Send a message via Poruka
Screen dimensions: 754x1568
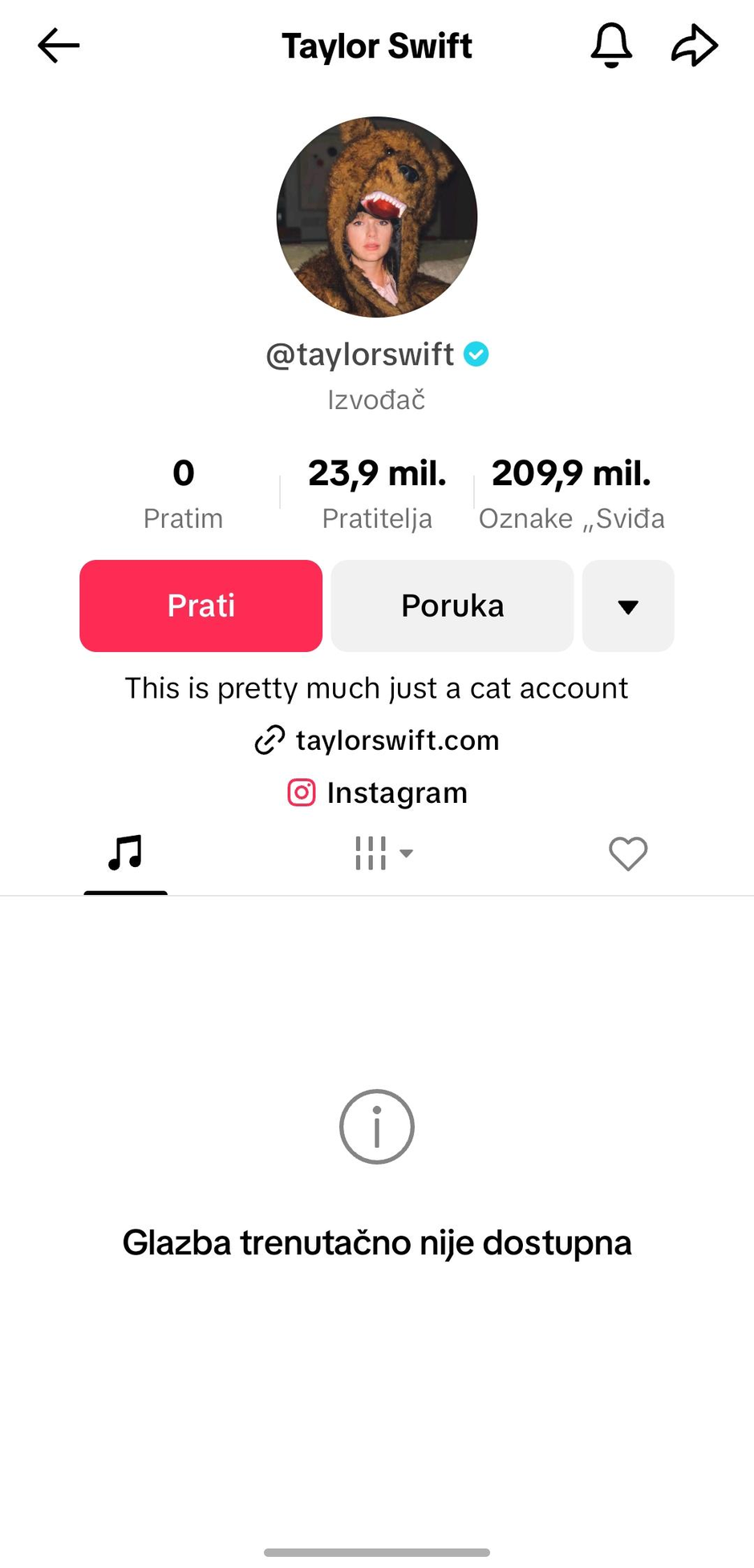click(452, 606)
